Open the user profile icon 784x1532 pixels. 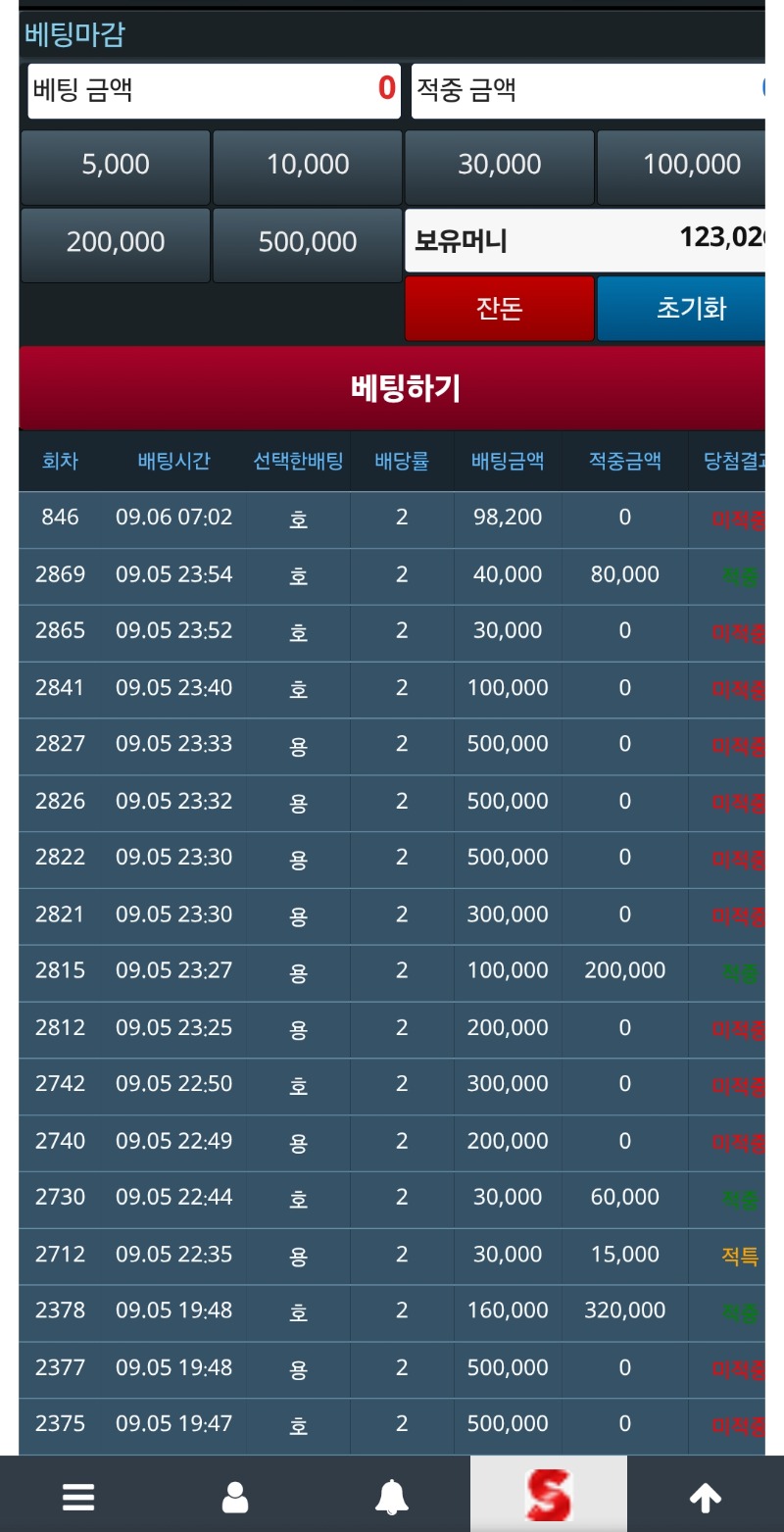235,1496
